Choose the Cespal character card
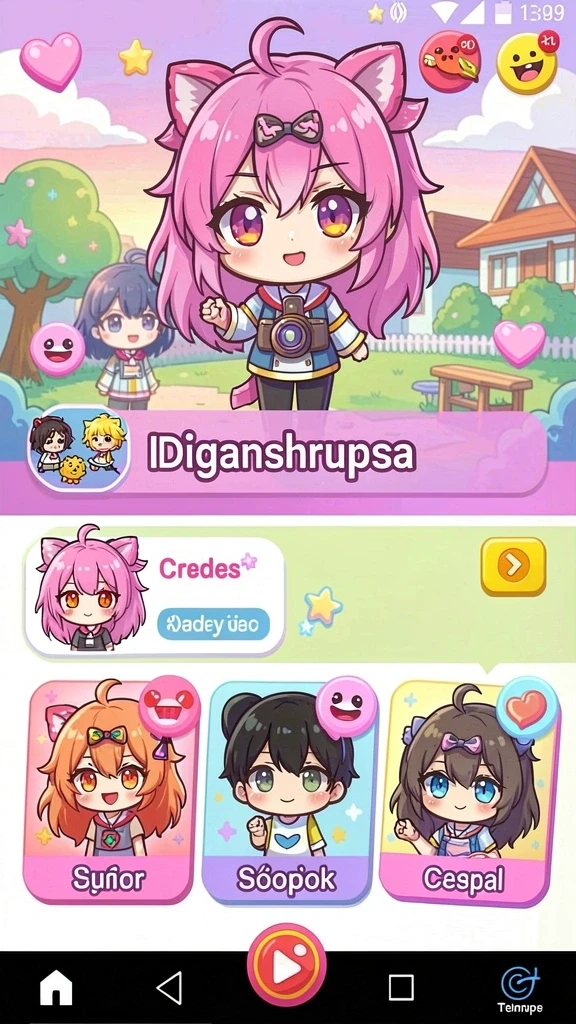 point(468,793)
